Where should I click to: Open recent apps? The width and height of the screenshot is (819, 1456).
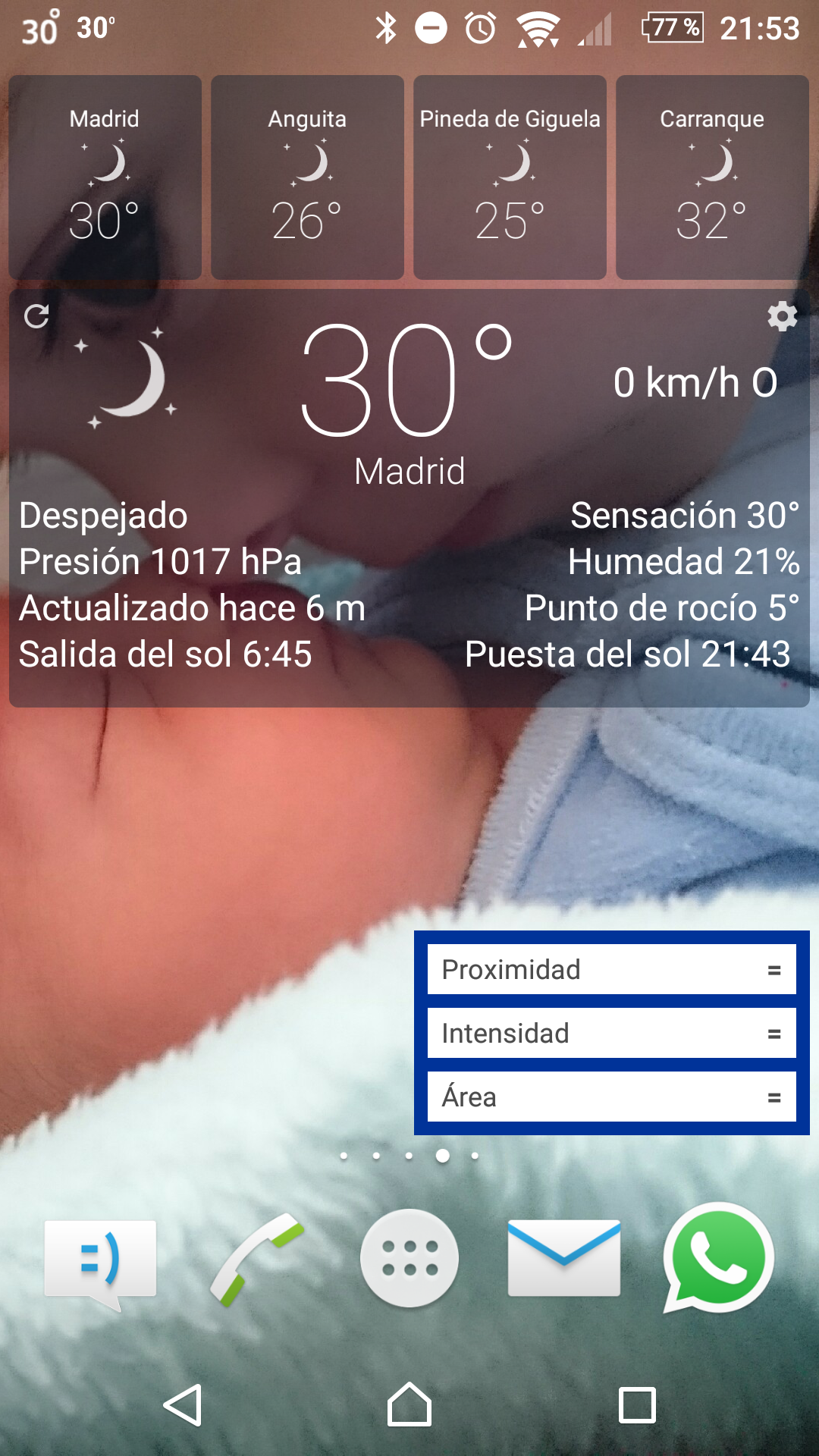(x=637, y=1405)
